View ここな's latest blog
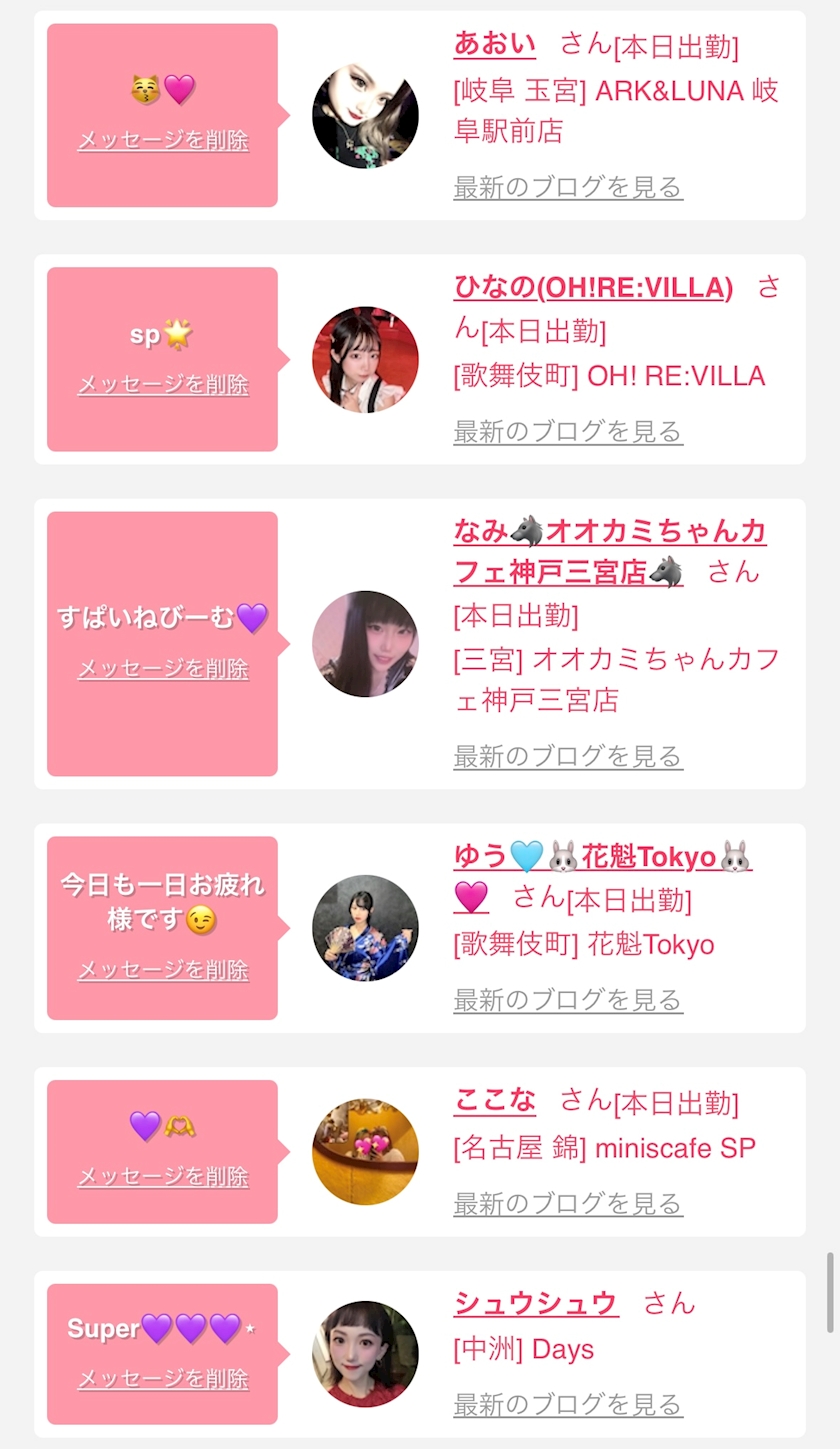This screenshot has height=1449, width=840. pos(568,1203)
